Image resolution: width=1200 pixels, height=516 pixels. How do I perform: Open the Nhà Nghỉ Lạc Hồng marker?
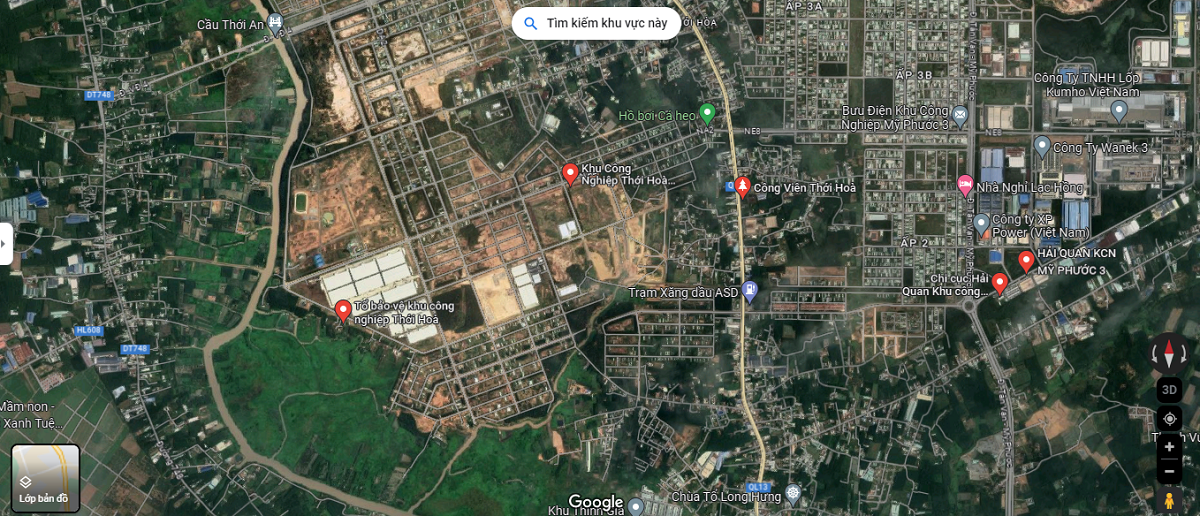click(x=964, y=184)
